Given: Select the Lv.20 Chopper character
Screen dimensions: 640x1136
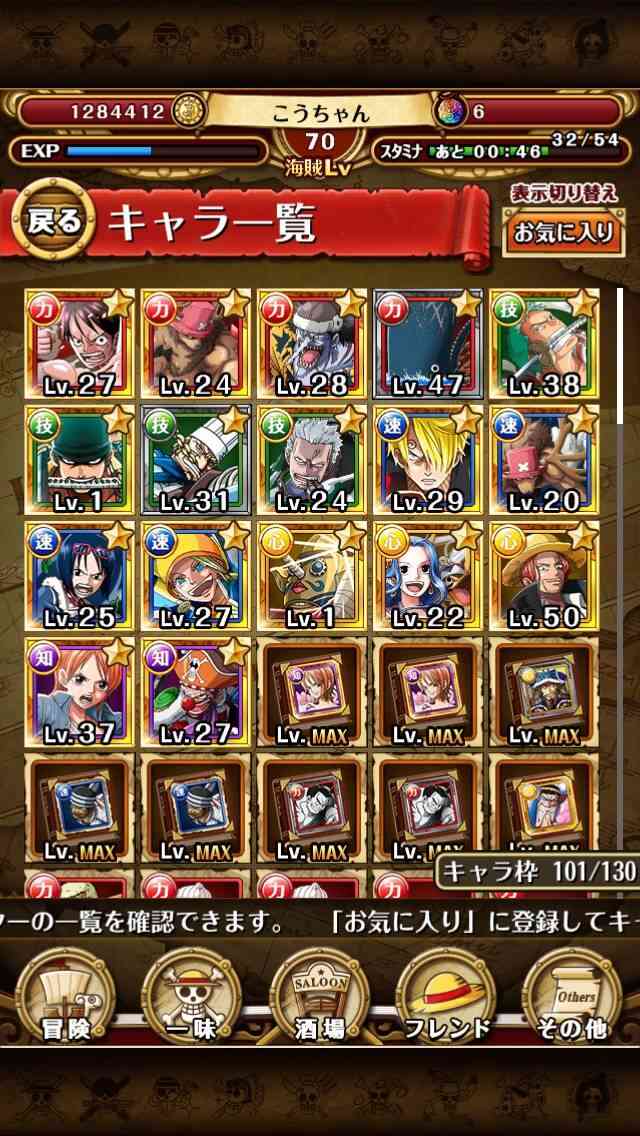Looking at the screenshot, I should click(544, 459).
